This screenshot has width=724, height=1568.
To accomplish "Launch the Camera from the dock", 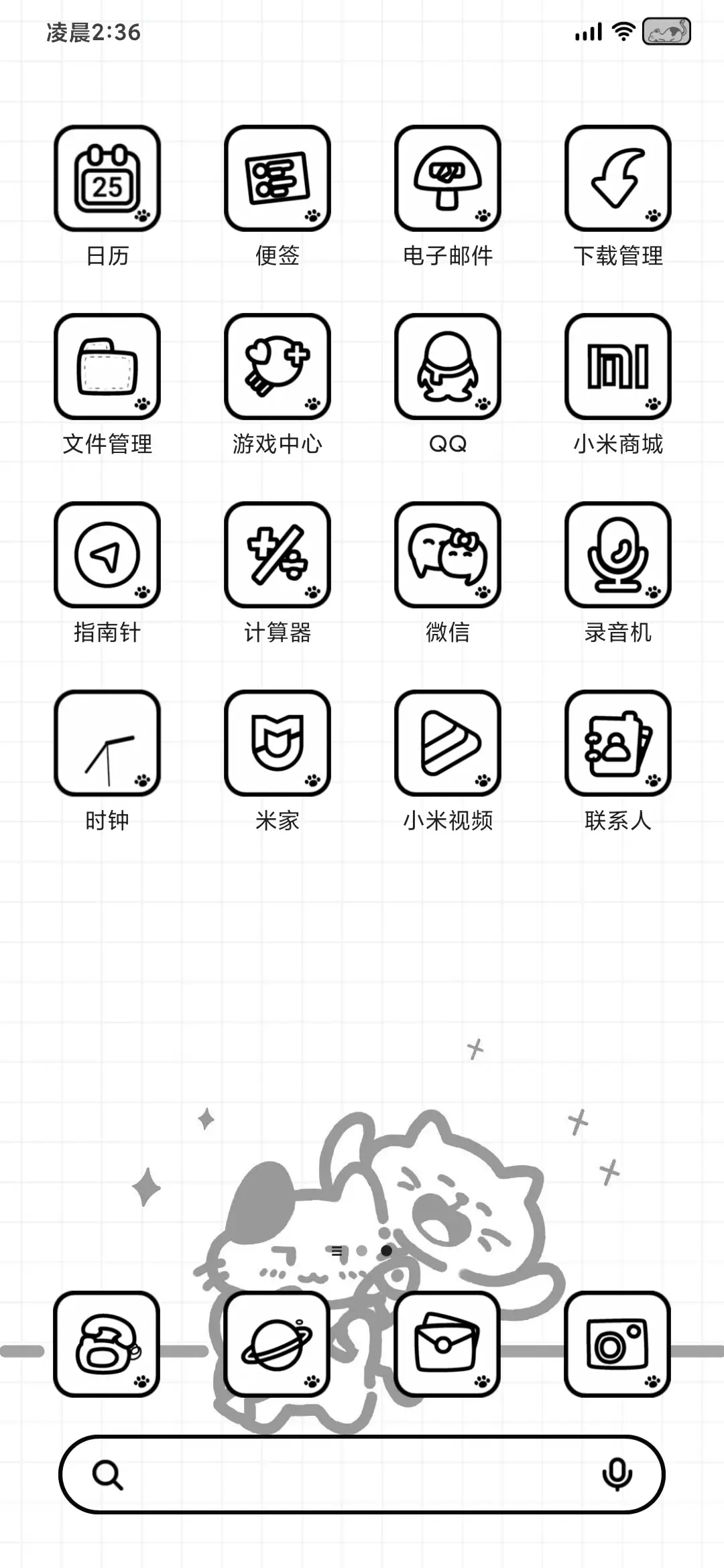I will (x=618, y=1347).
